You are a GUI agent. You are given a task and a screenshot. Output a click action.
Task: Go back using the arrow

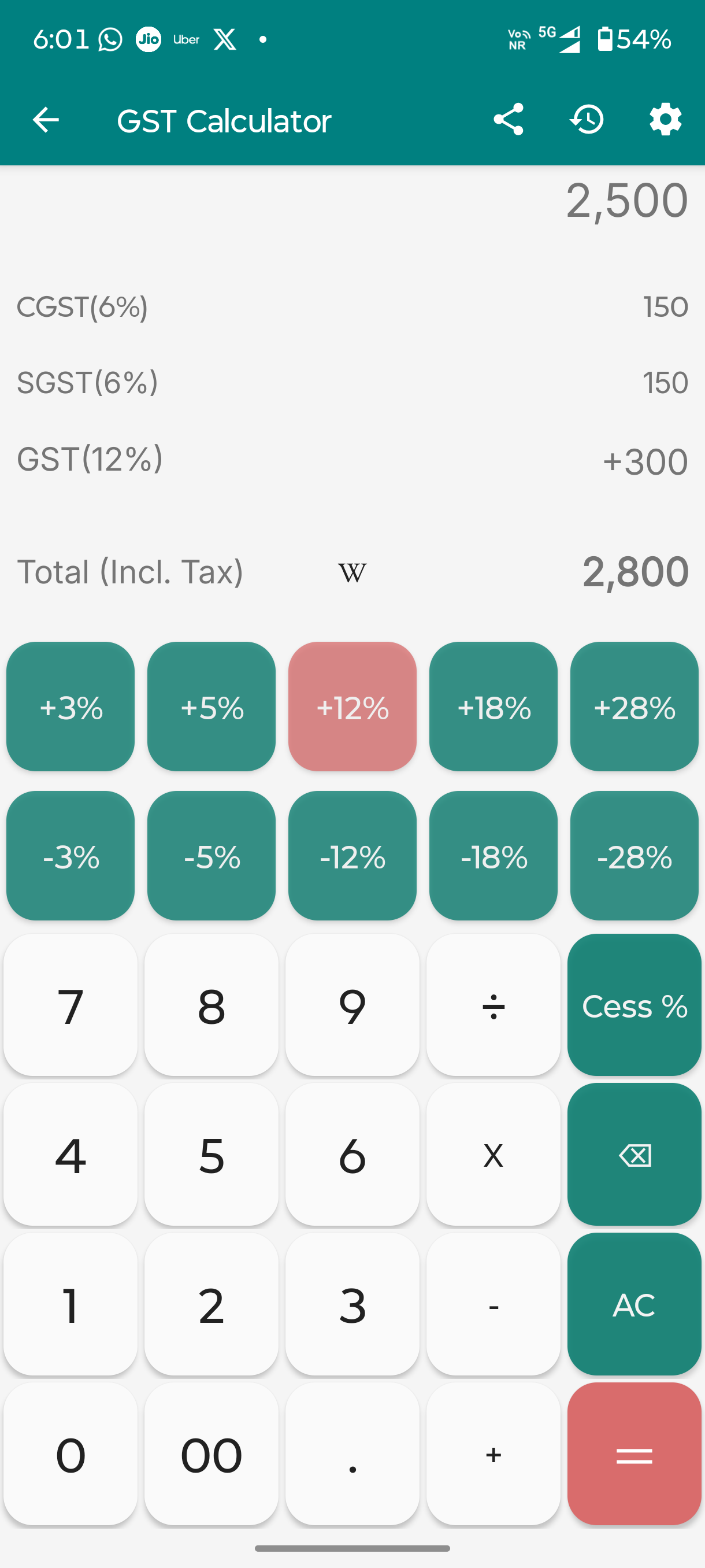tap(46, 119)
